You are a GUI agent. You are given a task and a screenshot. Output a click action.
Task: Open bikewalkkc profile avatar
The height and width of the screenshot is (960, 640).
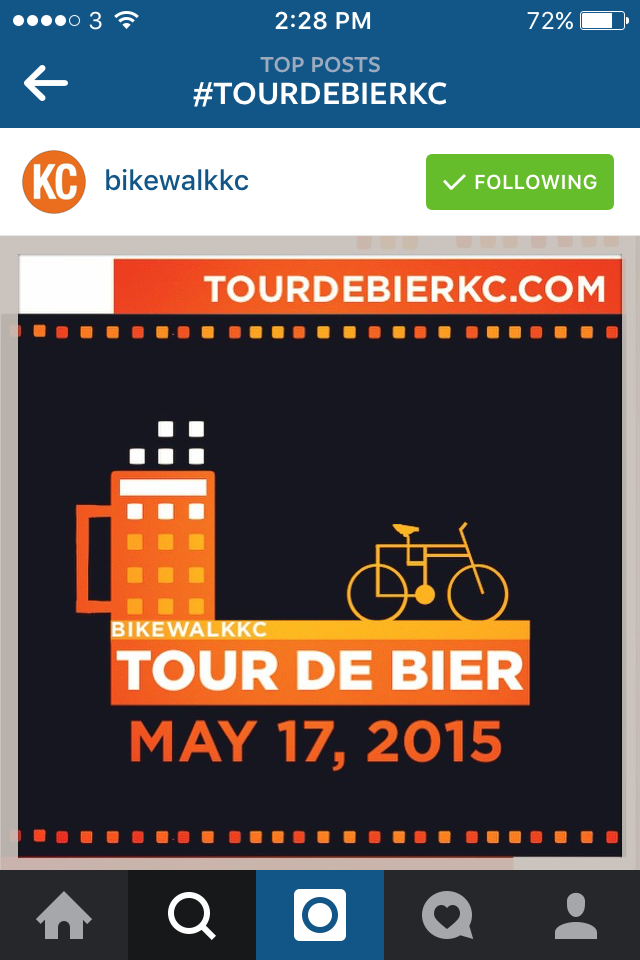point(54,182)
